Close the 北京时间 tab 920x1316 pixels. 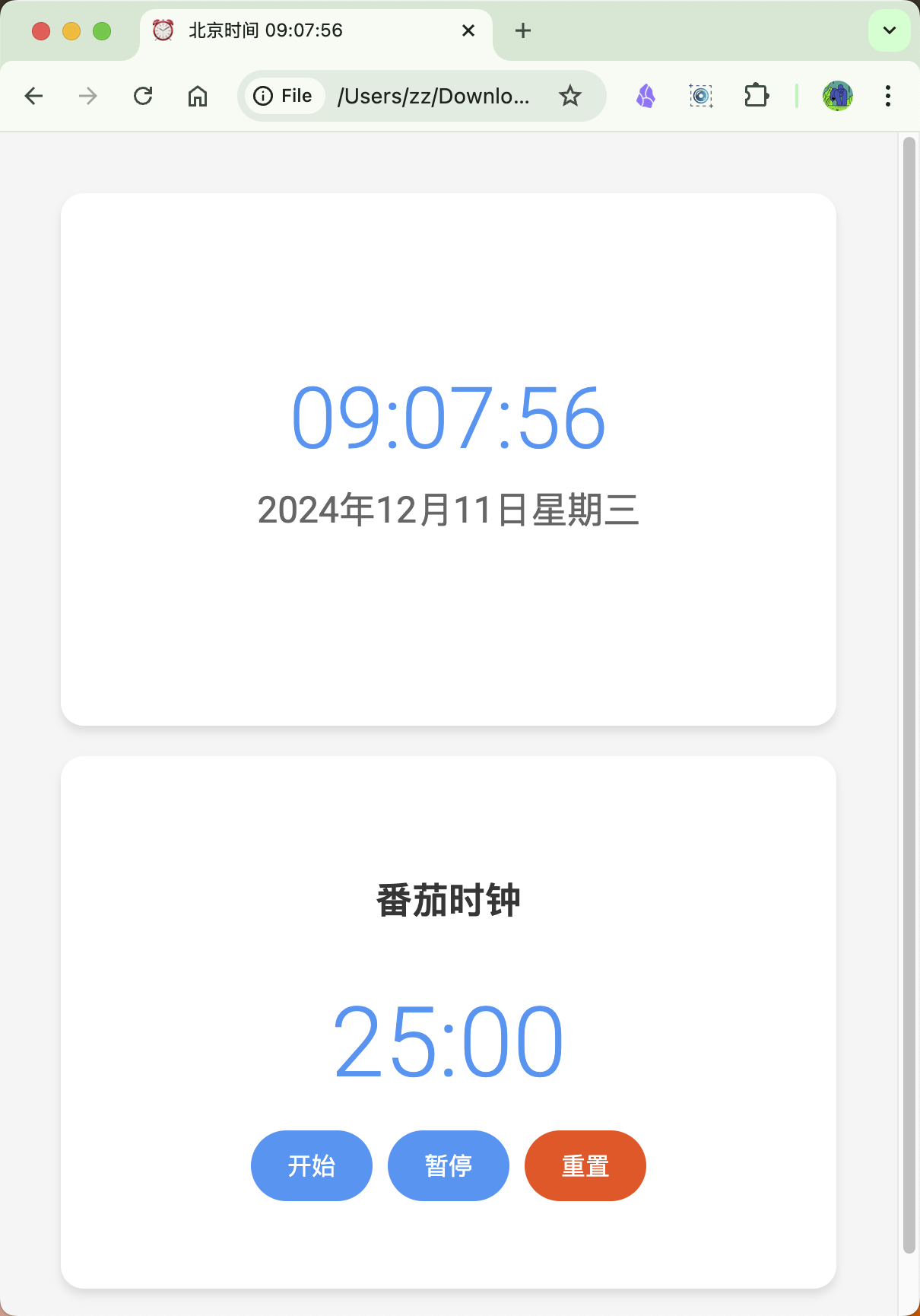pyautogui.click(x=468, y=30)
